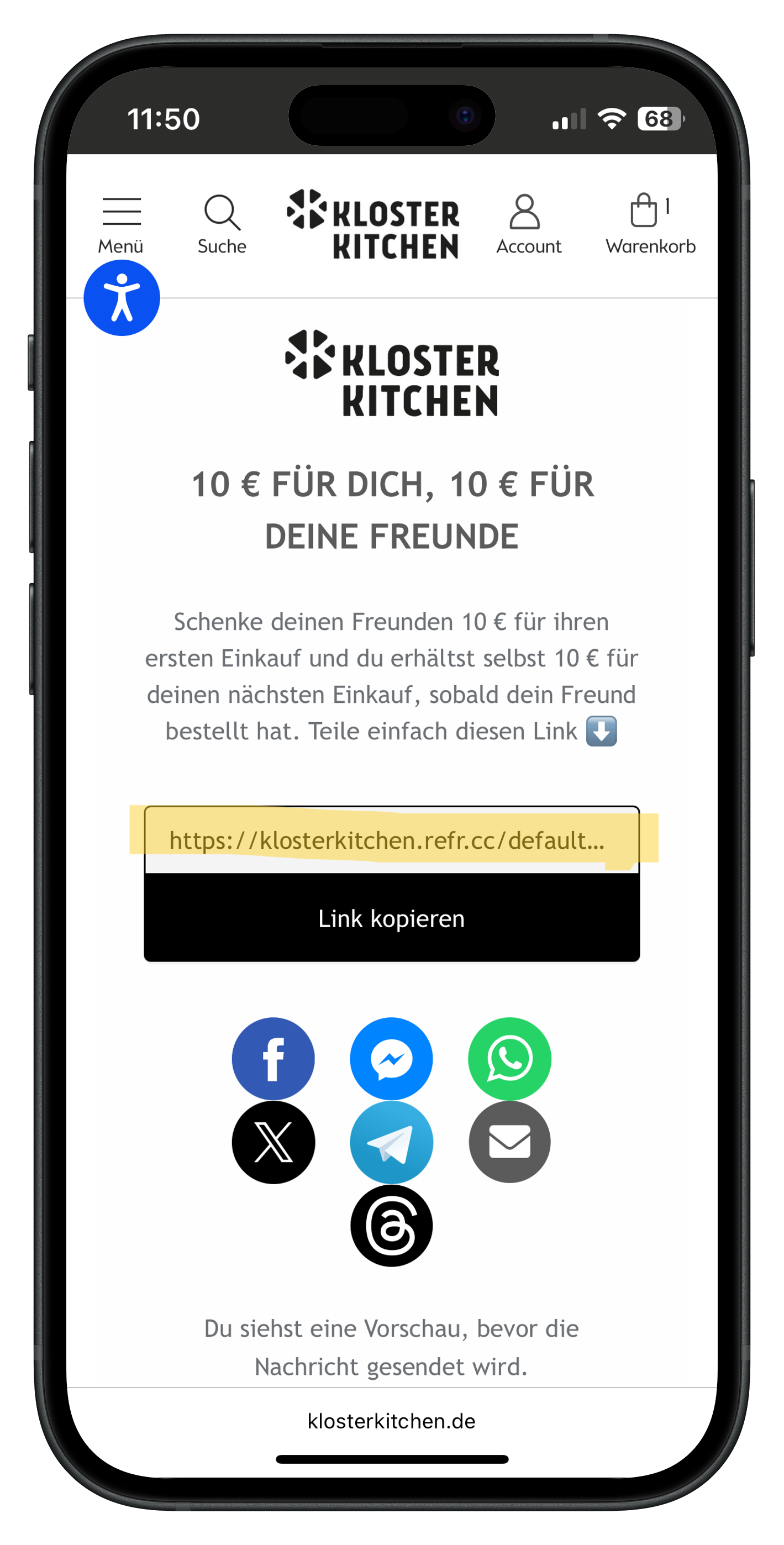Screen dimensions: 784x1545
Task: Share via Telegram
Action: [x=391, y=1142]
